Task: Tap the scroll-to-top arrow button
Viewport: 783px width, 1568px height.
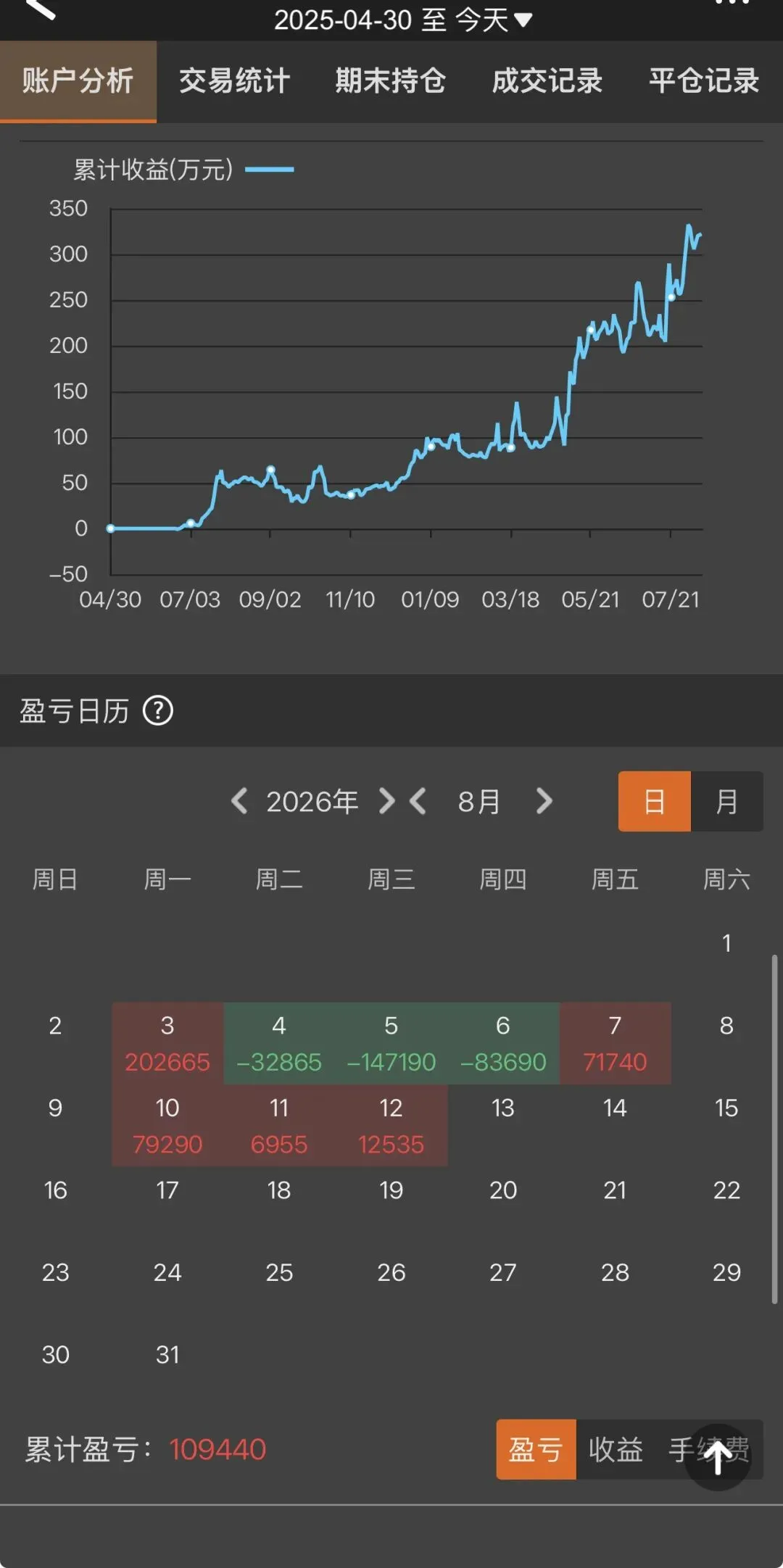Action: tap(718, 1457)
